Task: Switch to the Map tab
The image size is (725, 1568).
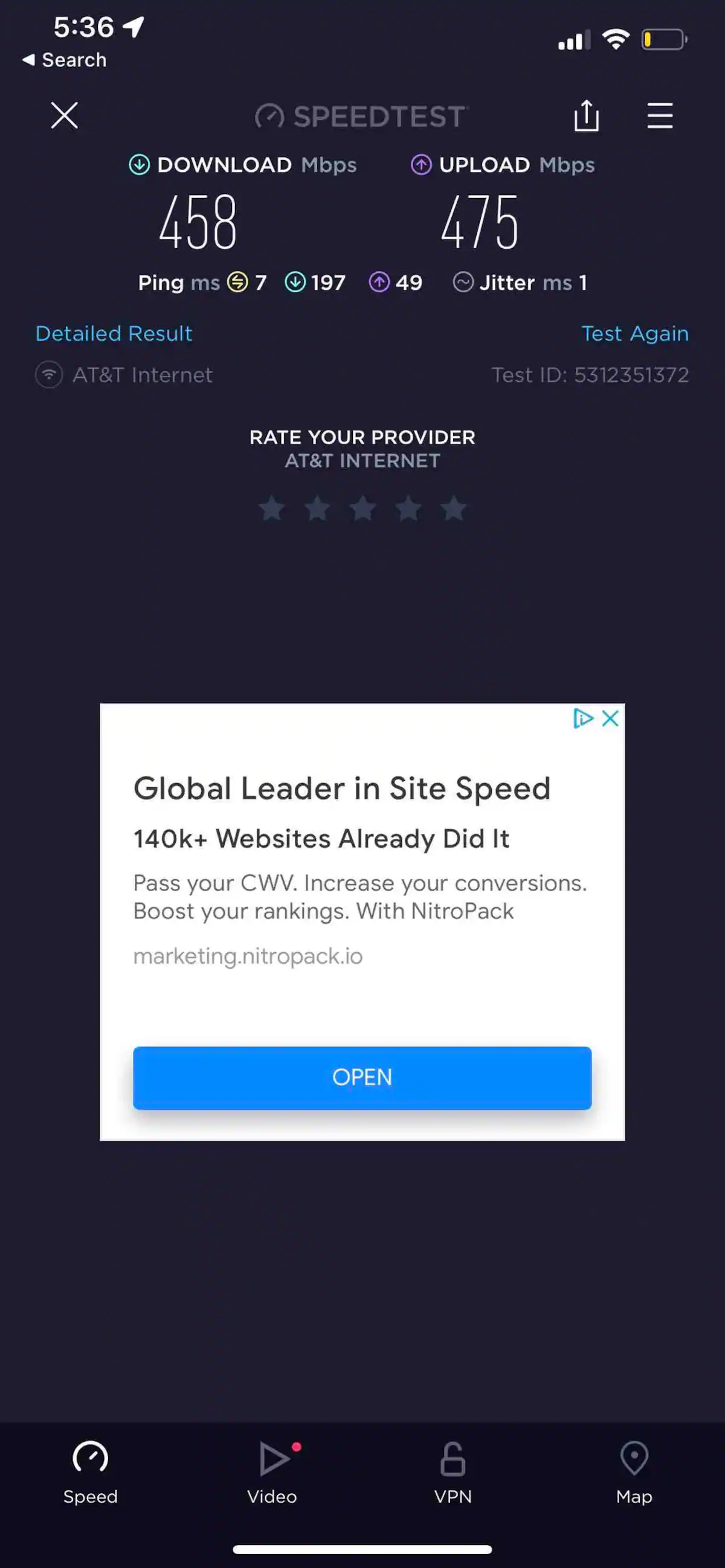Action: tap(634, 1472)
